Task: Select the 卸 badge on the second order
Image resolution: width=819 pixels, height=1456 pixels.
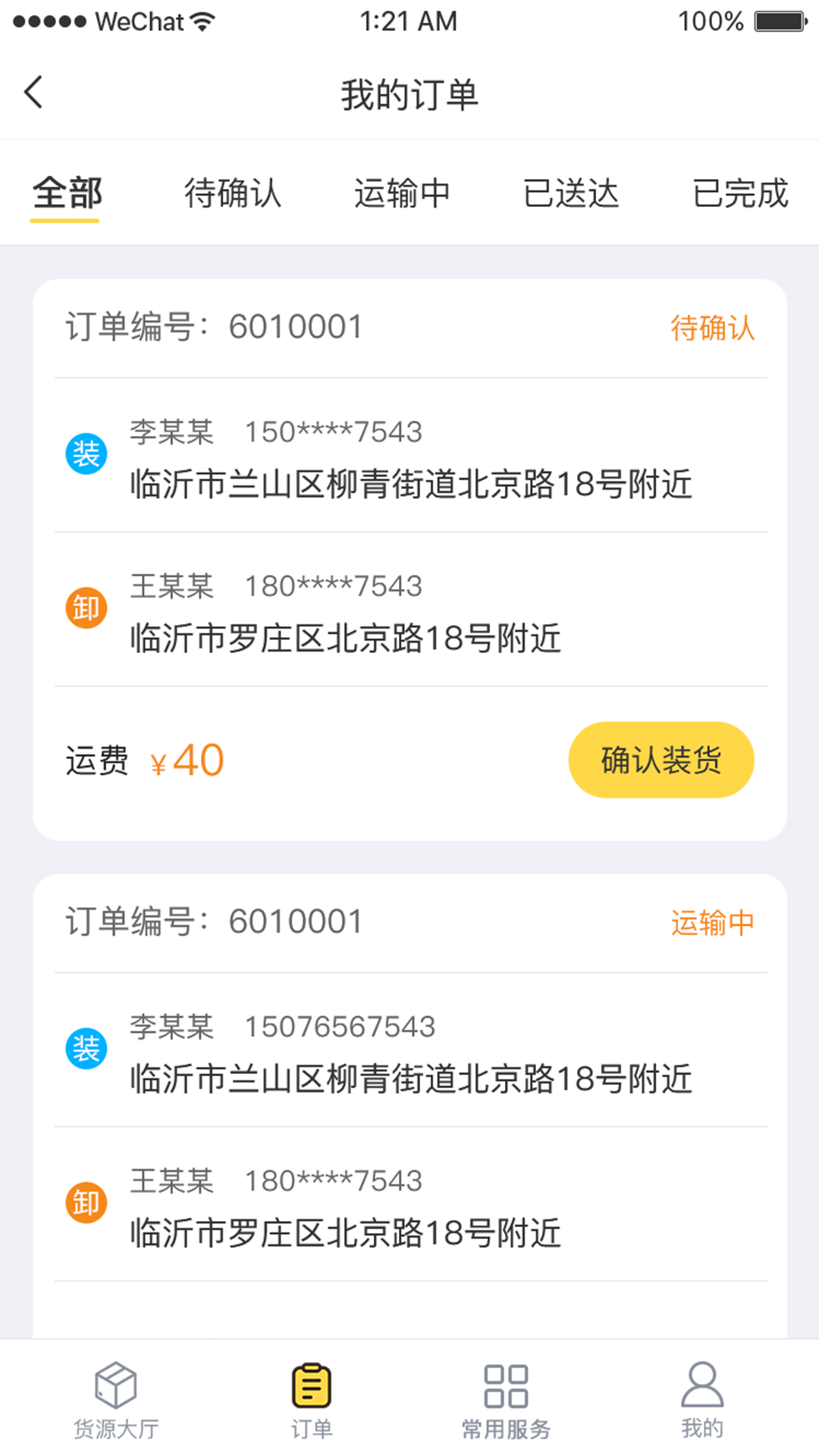Action: click(x=86, y=1201)
